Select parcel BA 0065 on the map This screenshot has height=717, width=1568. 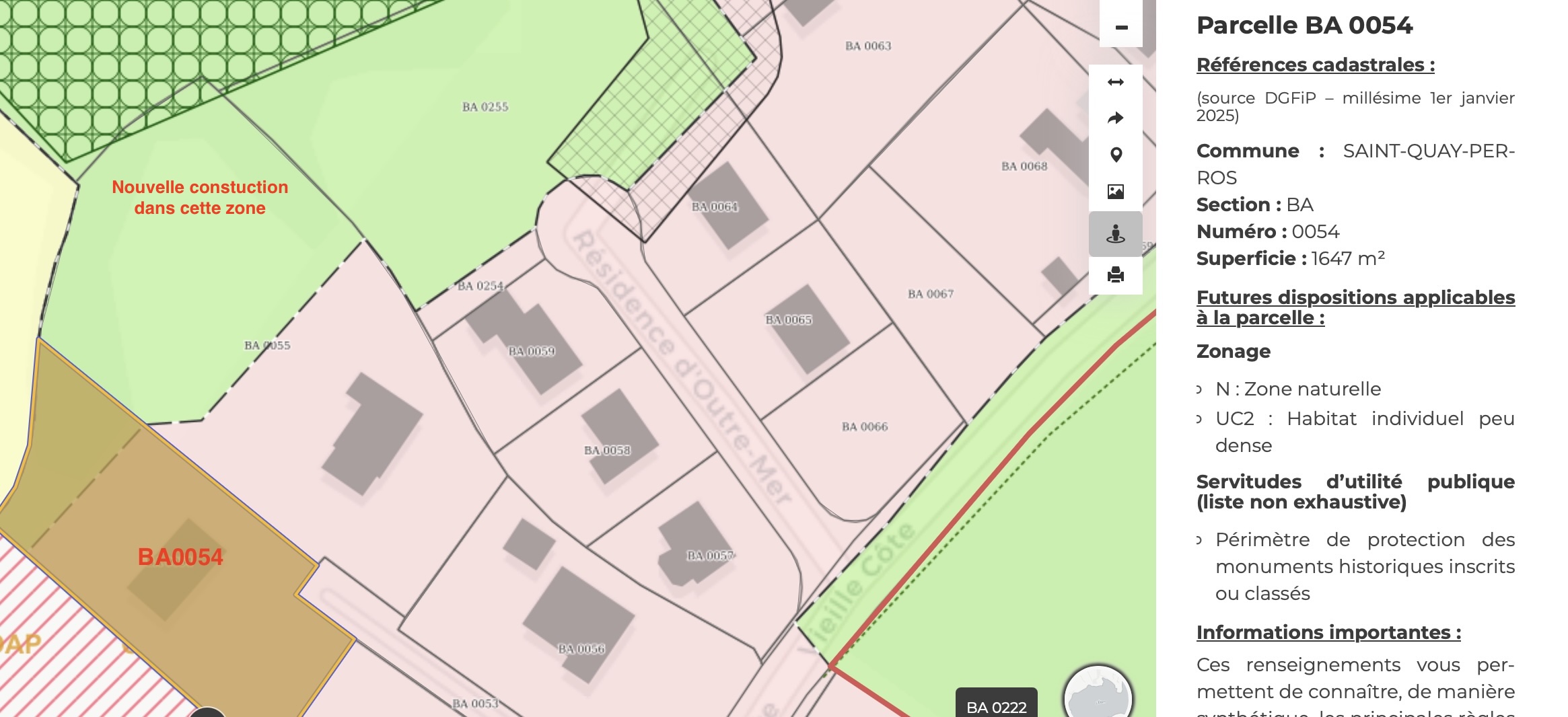point(789,319)
